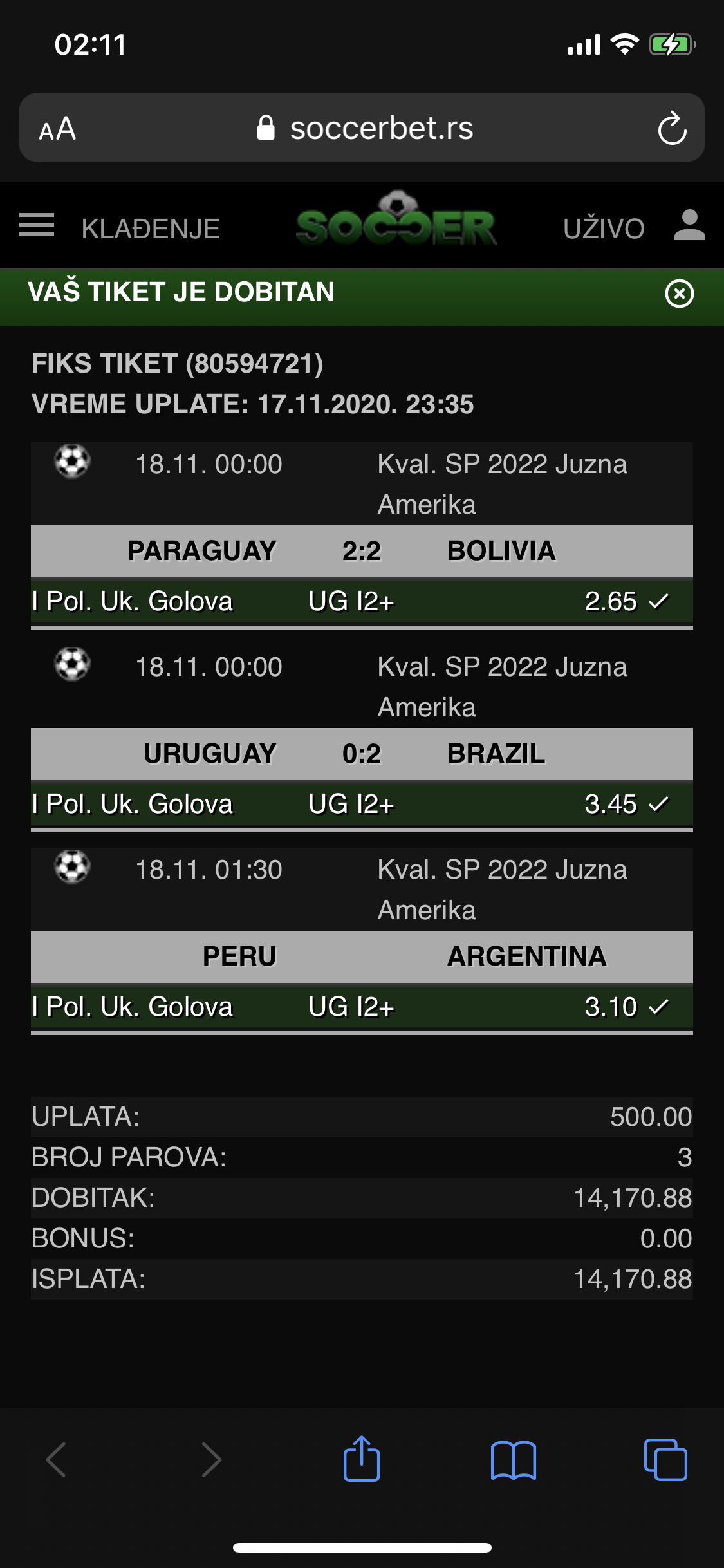The height and width of the screenshot is (1568, 724).
Task: Switch to UŽIVO live betting
Action: coord(604,229)
